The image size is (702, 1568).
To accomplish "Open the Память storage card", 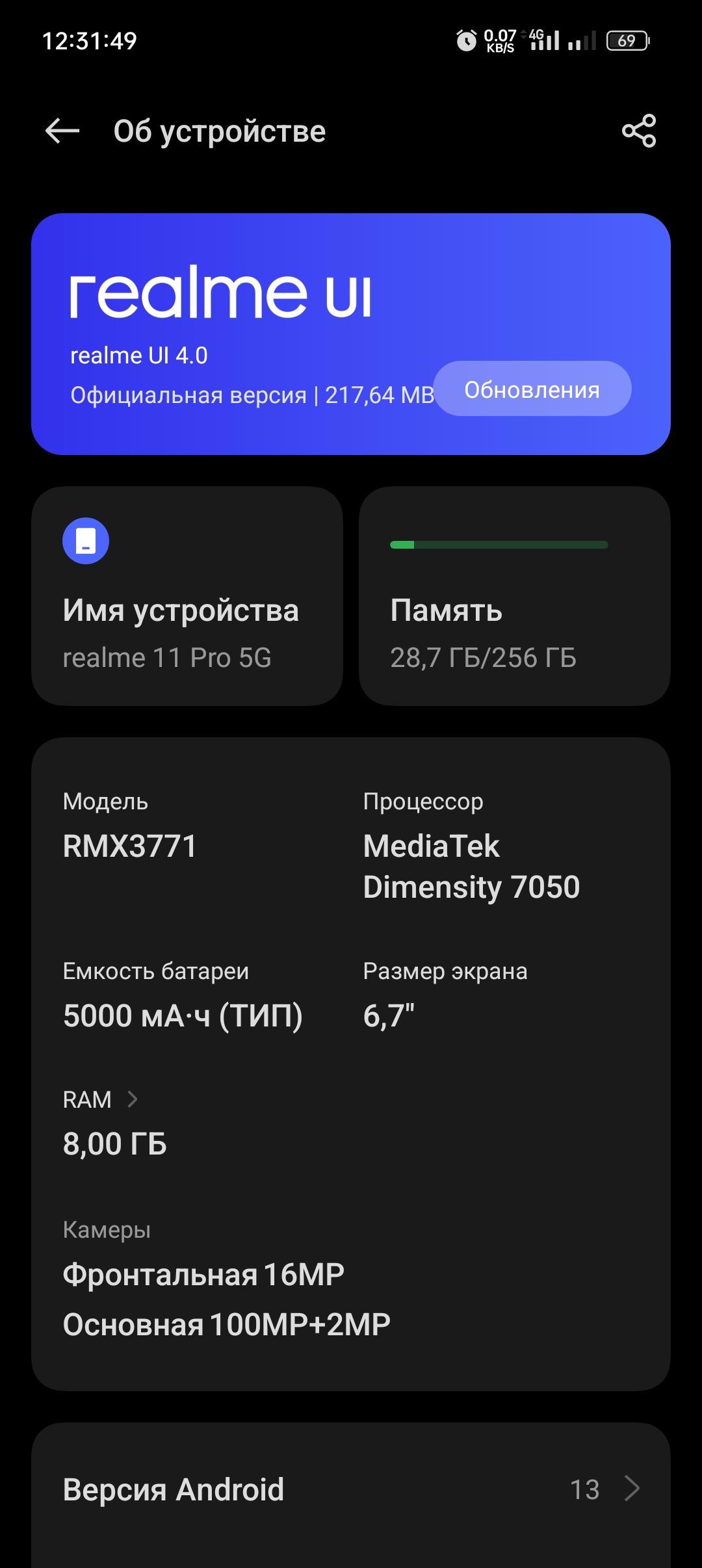I will (x=514, y=596).
